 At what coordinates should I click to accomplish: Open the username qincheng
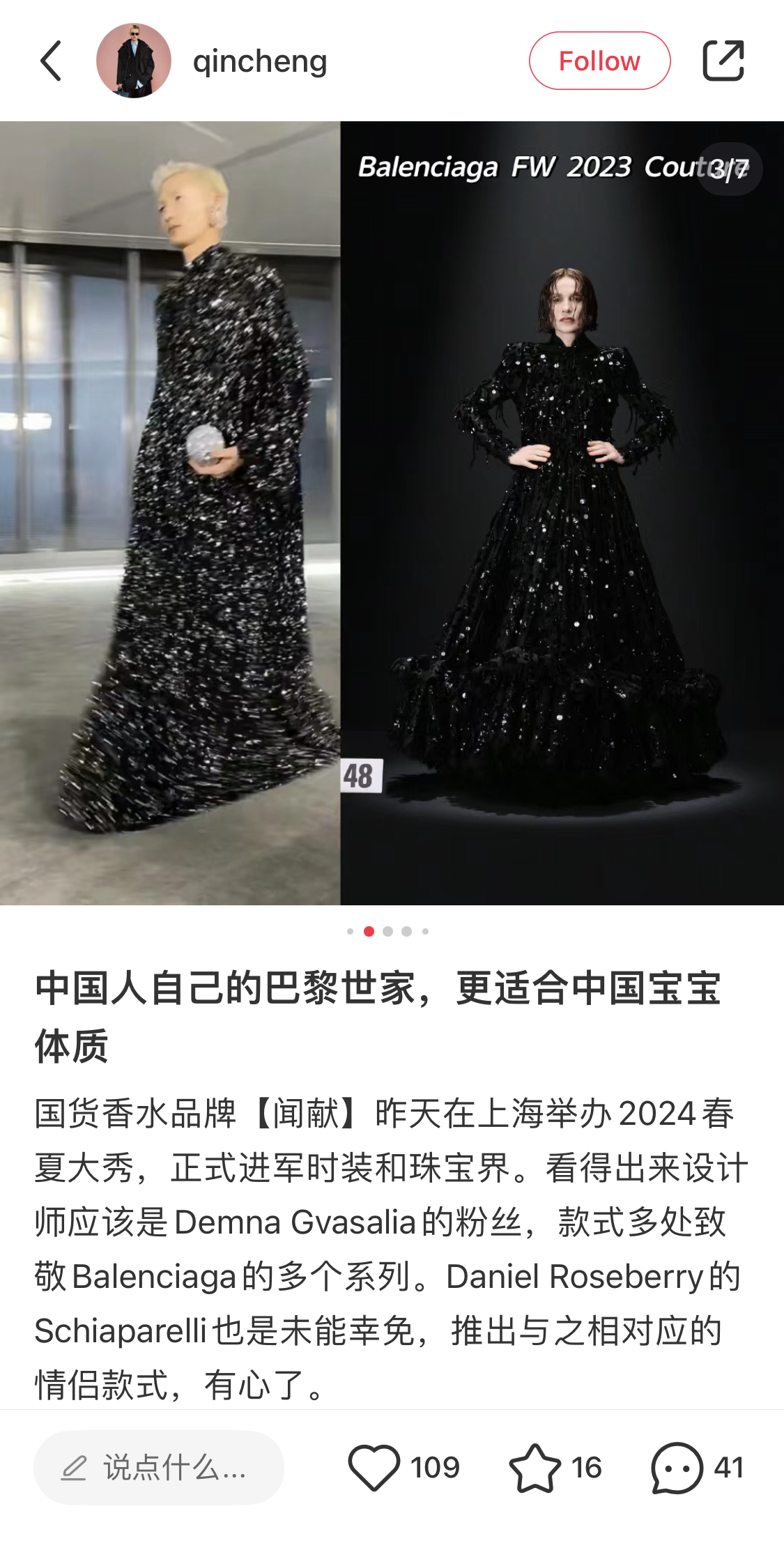[x=260, y=61]
